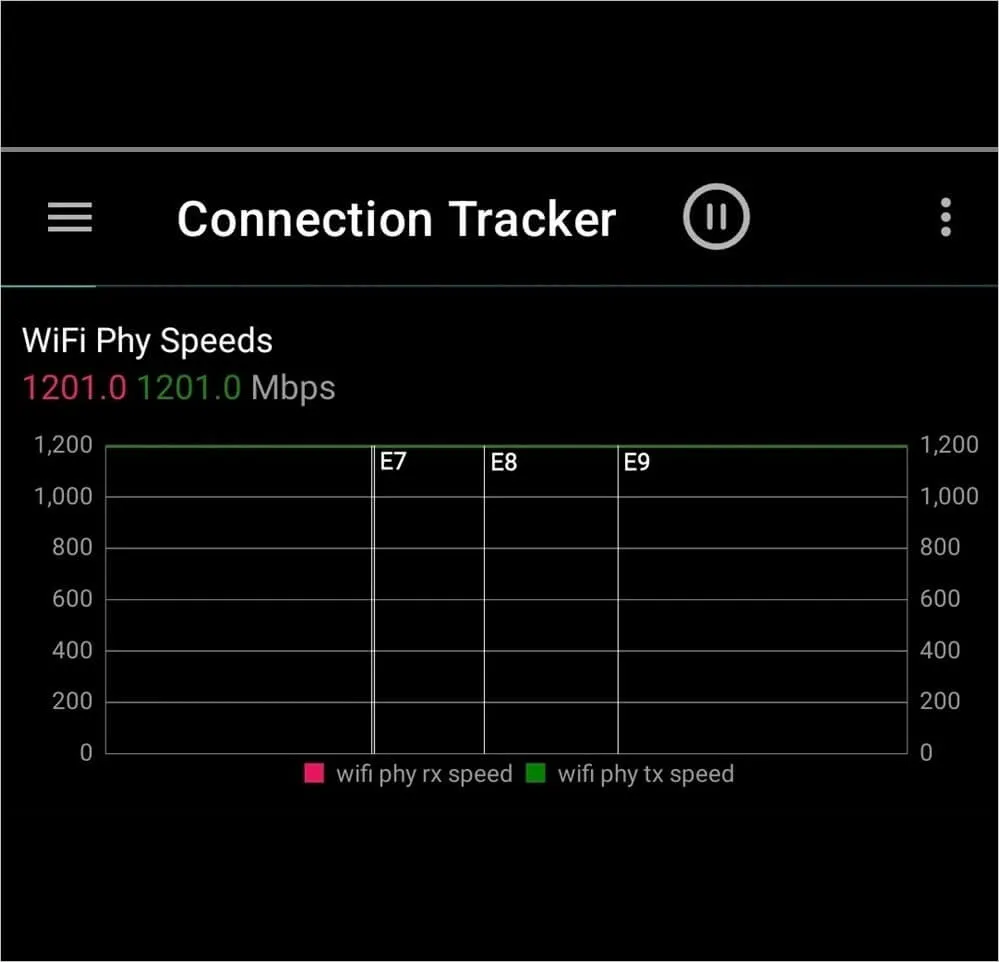
Task: Pause the connection tracking
Action: [716, 217]
